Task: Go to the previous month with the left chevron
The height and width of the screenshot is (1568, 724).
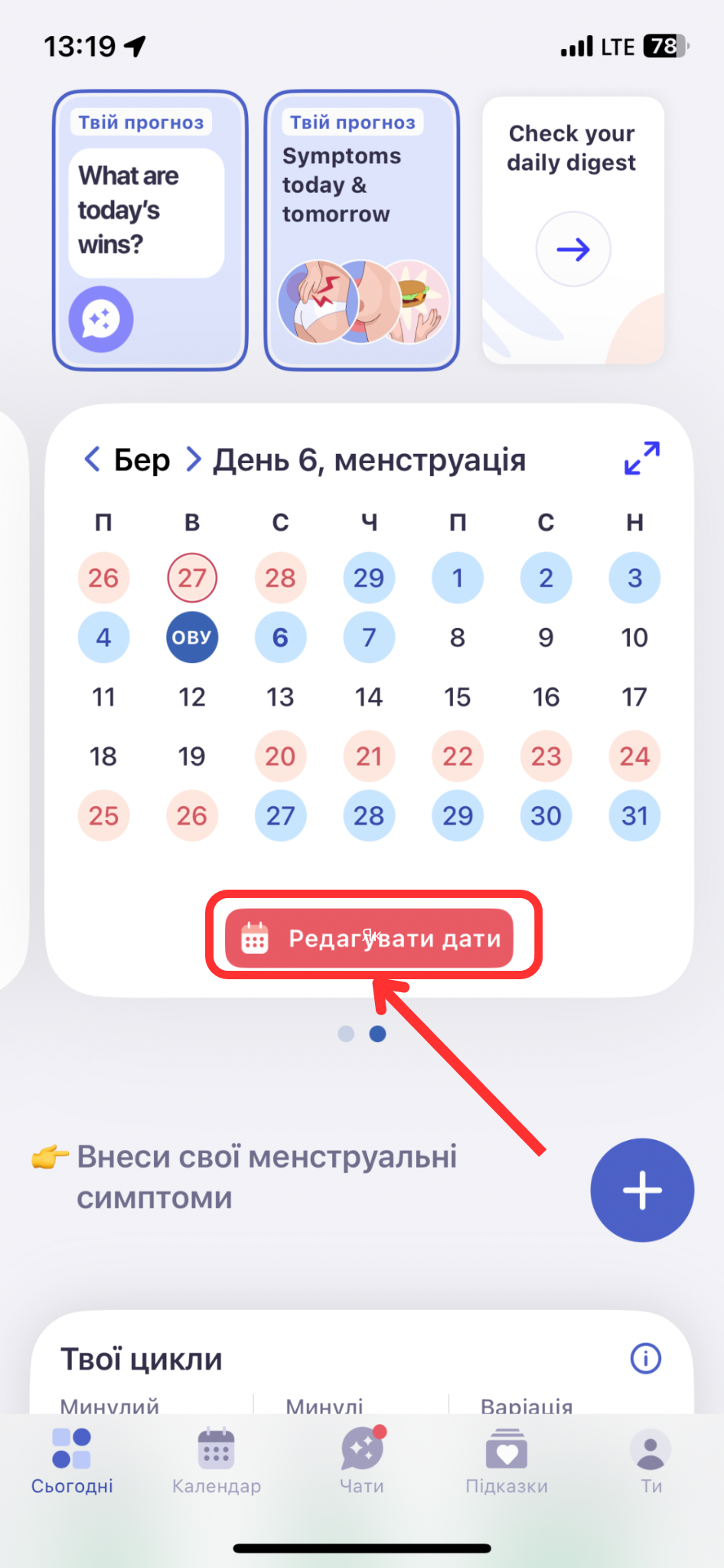Action: (92, 459)
